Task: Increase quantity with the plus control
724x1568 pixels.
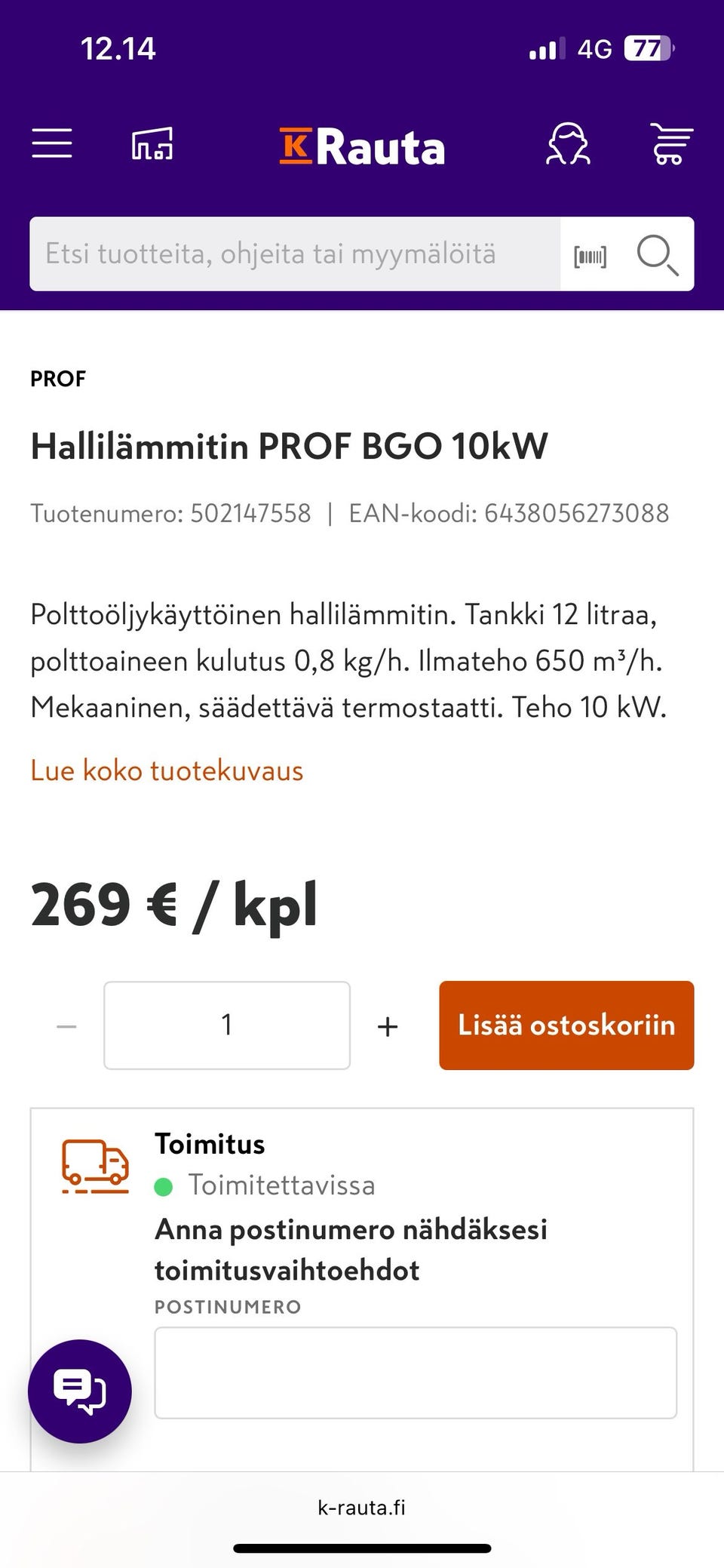Action: click(387, 1025)
